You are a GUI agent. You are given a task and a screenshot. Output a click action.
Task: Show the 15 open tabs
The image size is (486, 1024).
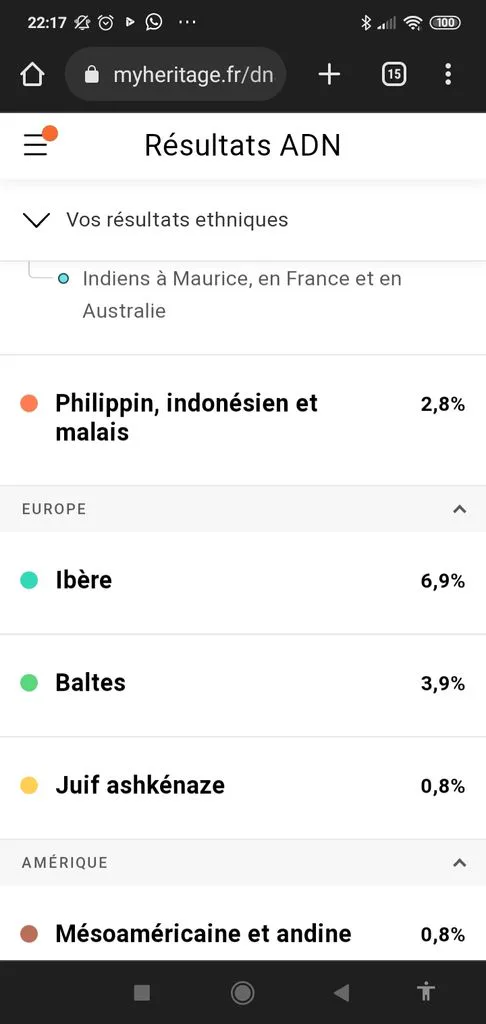393,75
